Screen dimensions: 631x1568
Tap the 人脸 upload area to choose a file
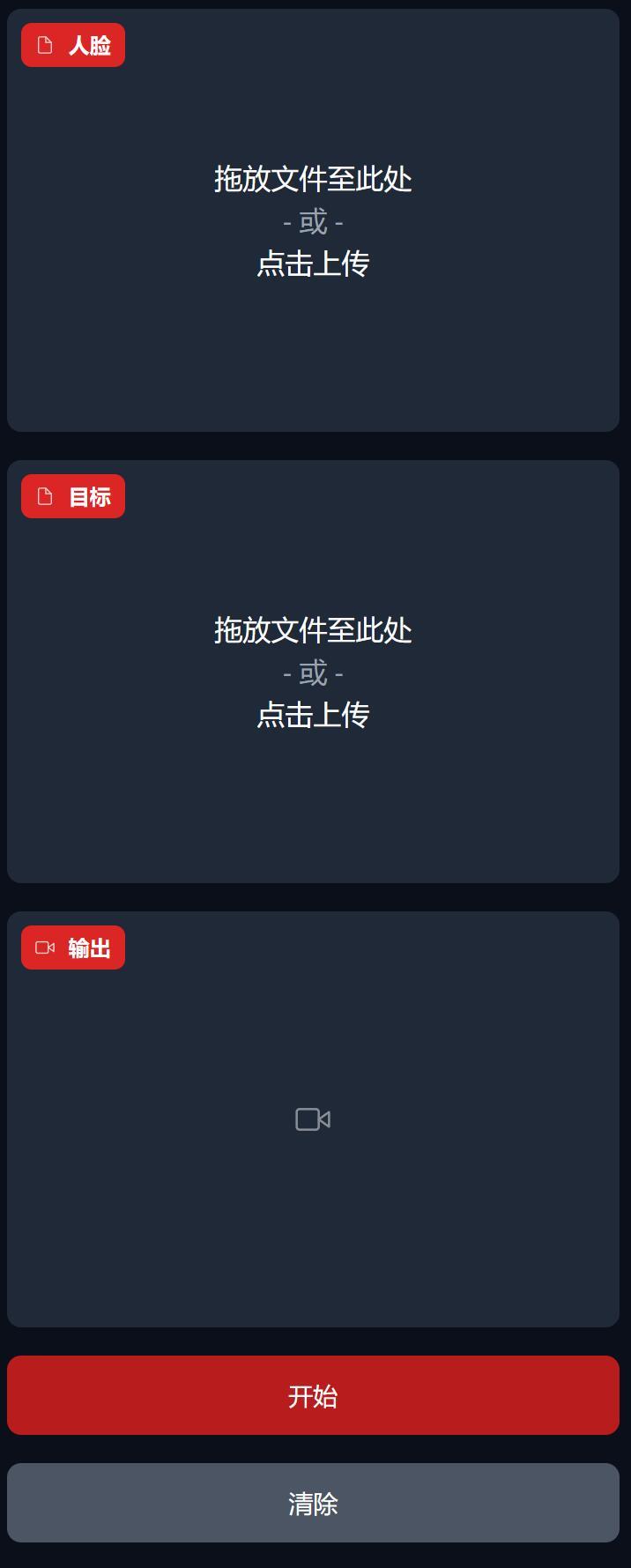[313, 221]
